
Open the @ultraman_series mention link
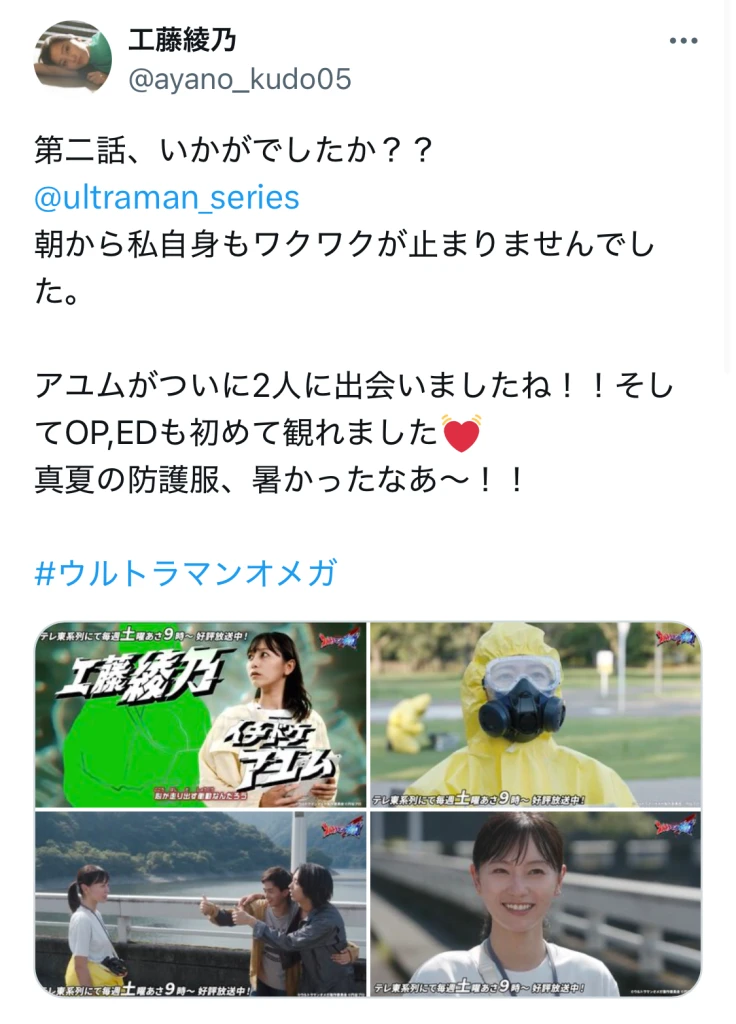(x=167, y=197)
